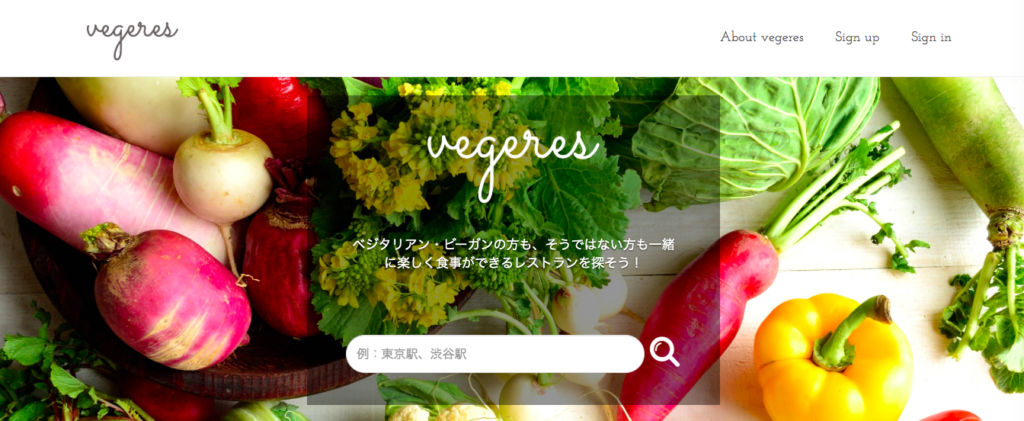This screenshot has height=421, width=1024.
Task: Open the Sign in page
Action: [930, 37]
